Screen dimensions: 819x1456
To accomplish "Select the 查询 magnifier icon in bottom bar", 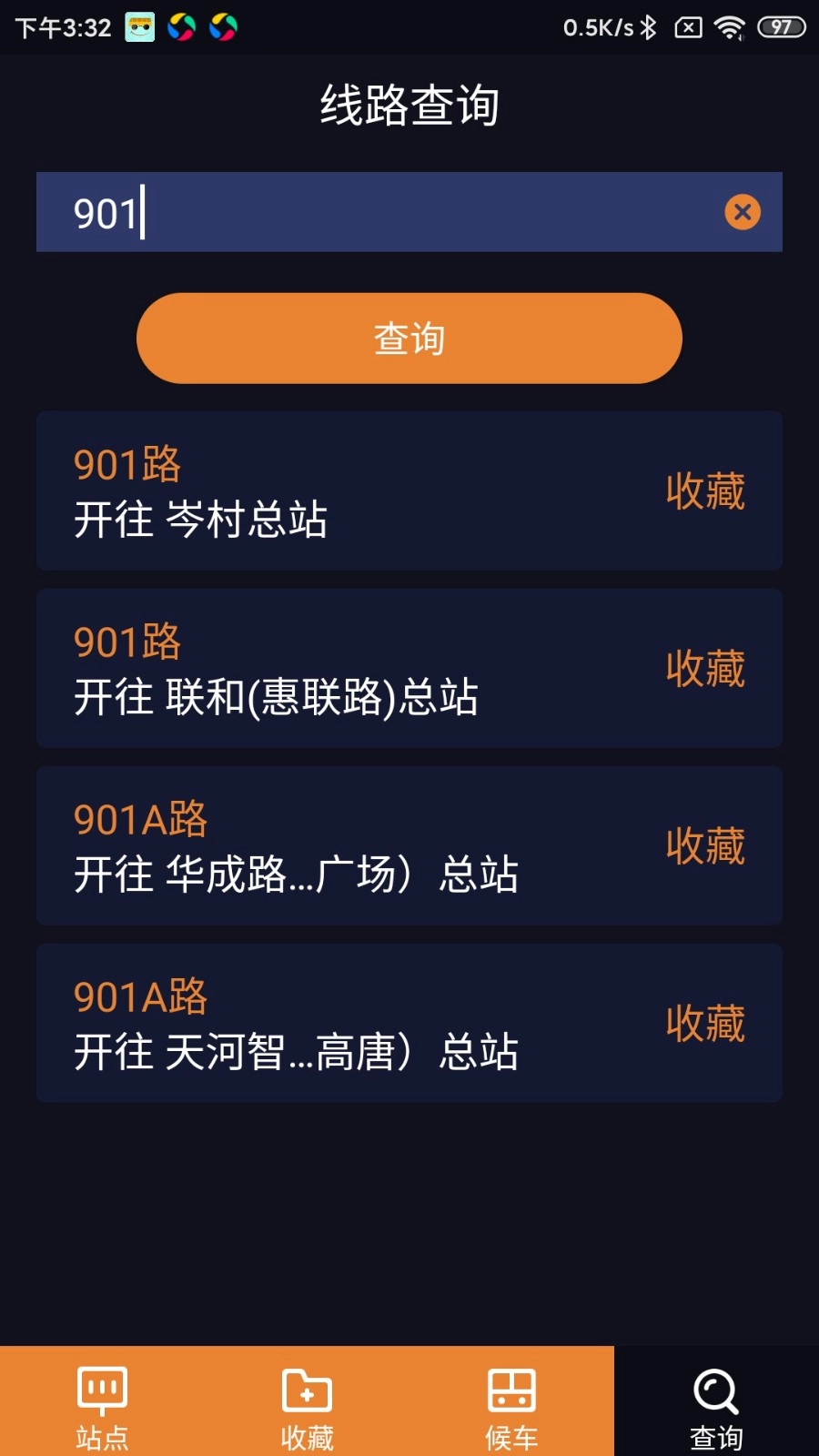I will point(715,1390).
